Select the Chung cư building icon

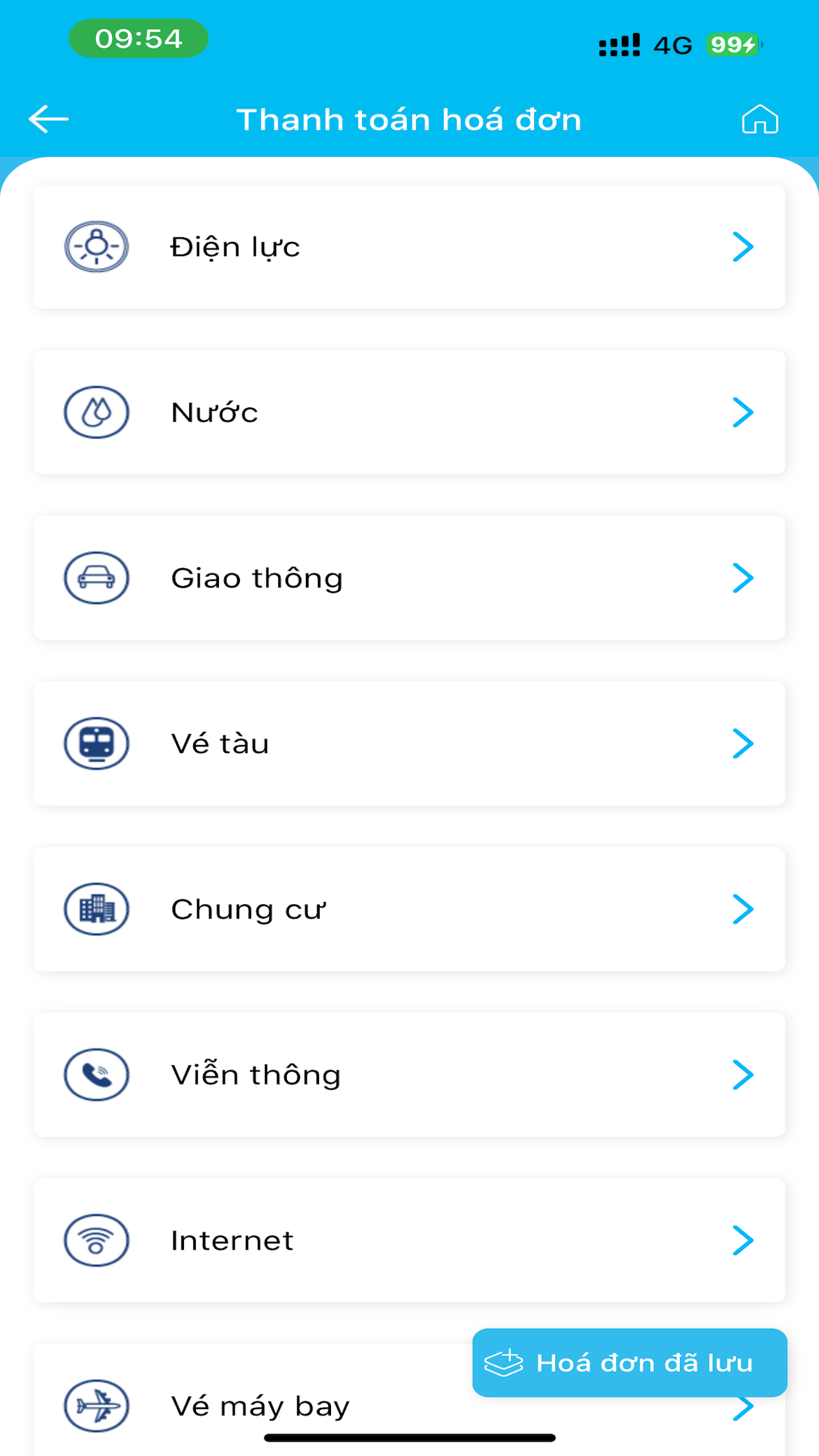96,909
